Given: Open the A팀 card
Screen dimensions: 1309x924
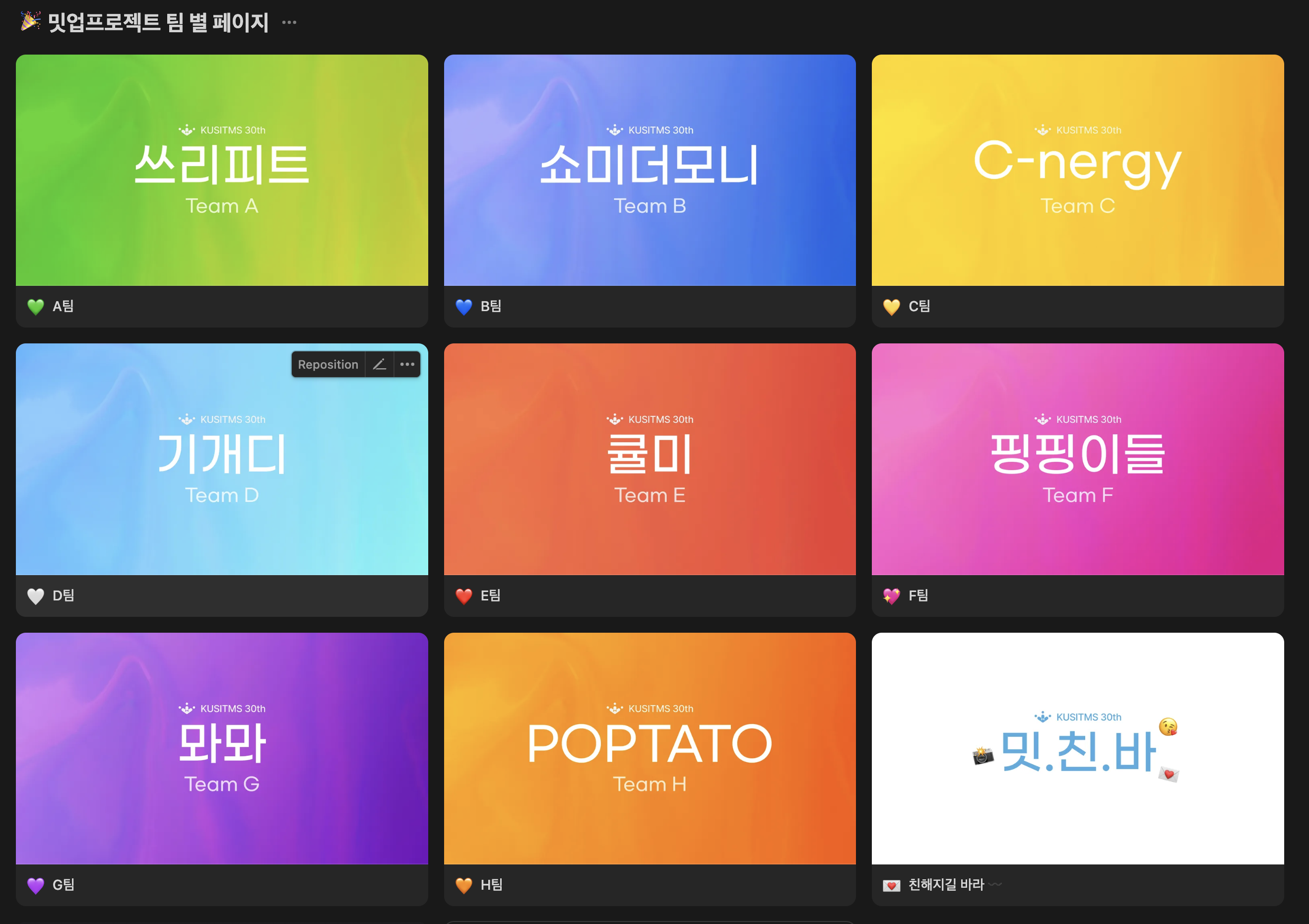Looking at the screenshot, I should pos(221,171).
